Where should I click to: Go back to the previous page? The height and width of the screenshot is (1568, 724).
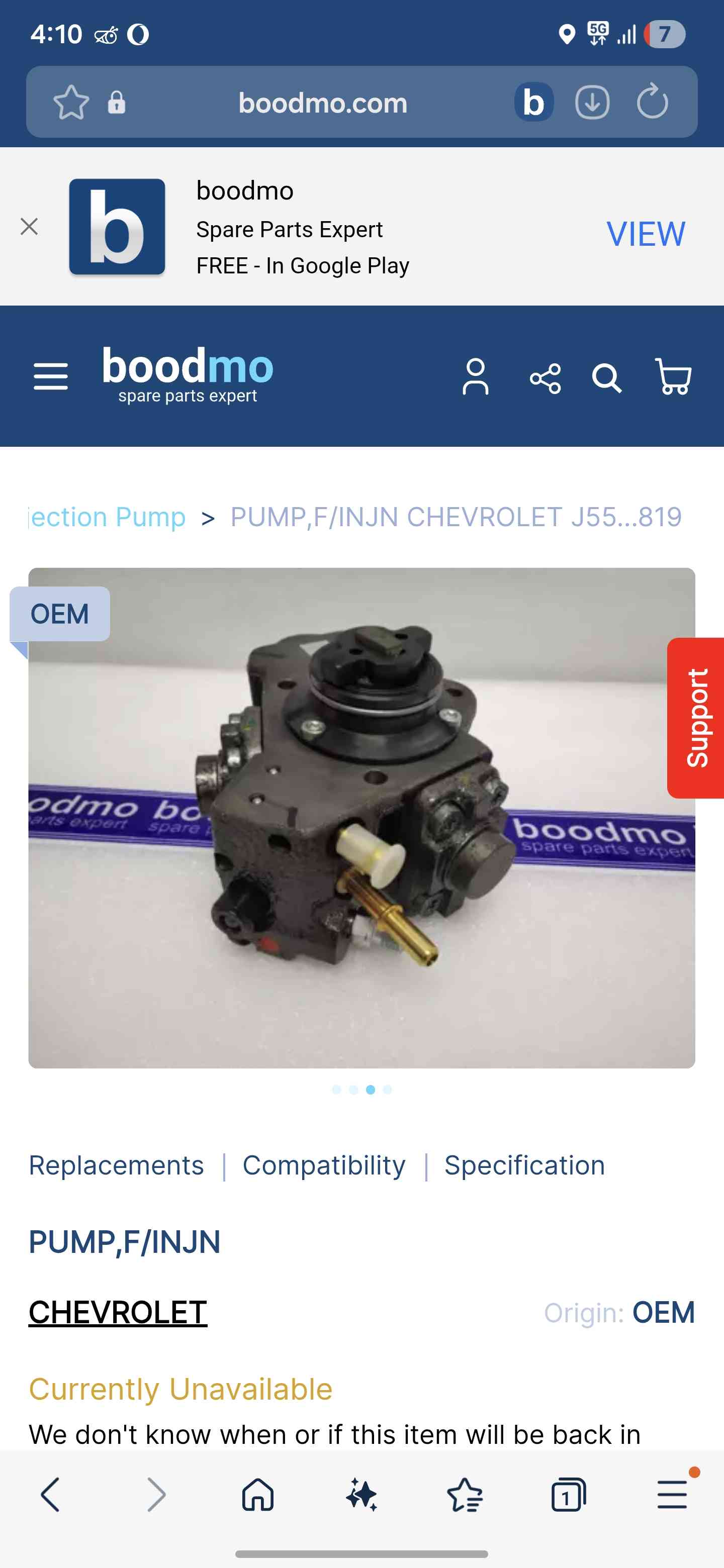click(50, 1494)
